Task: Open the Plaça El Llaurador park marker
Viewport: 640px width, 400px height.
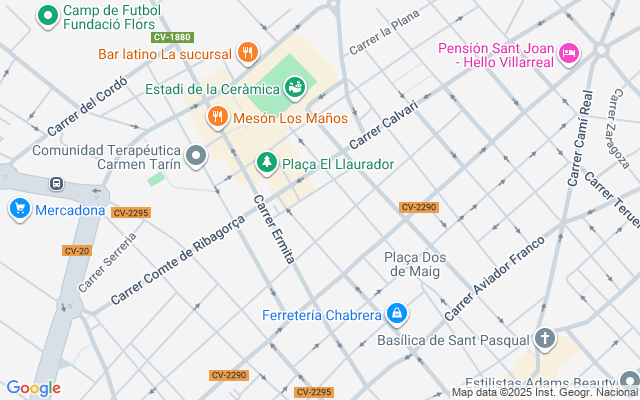Action: pos(267,162)
